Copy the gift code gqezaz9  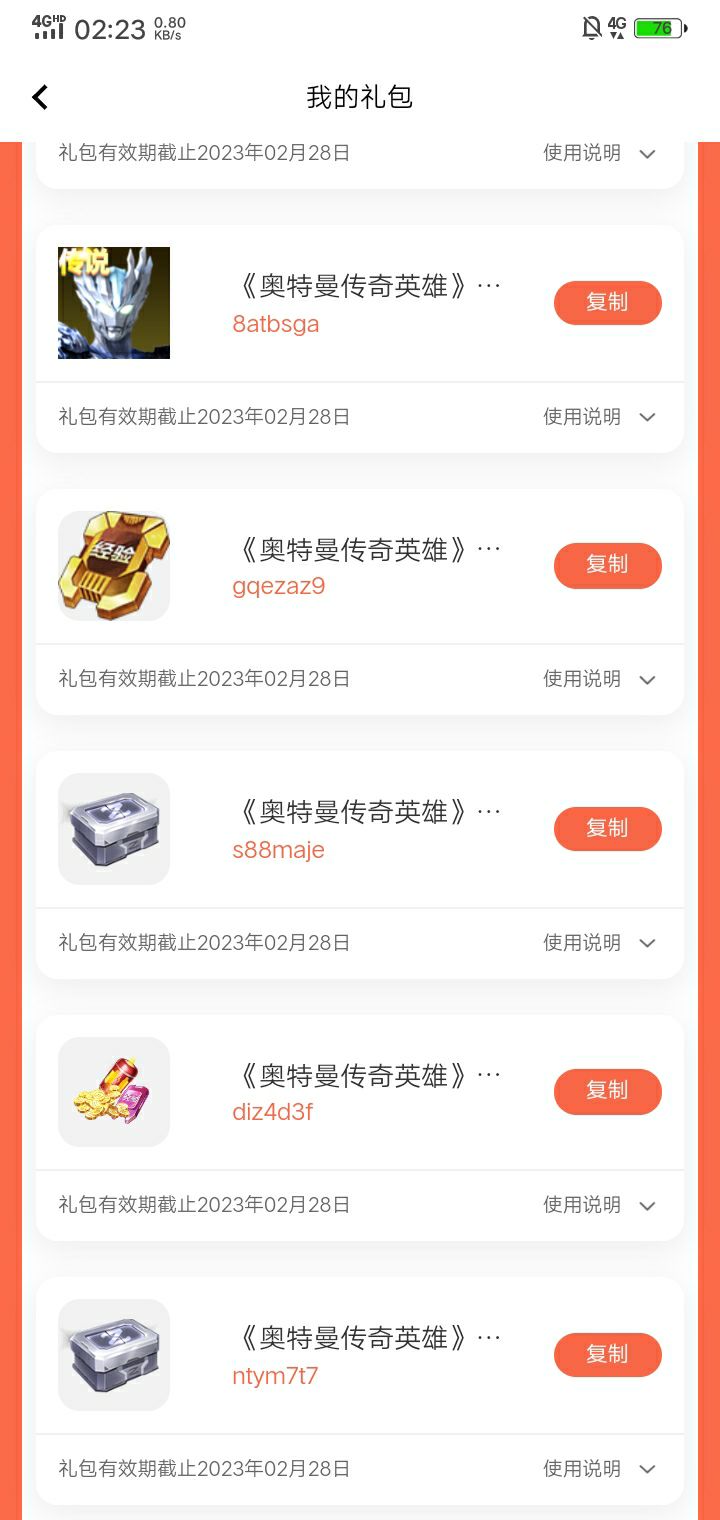pos(607,565)
